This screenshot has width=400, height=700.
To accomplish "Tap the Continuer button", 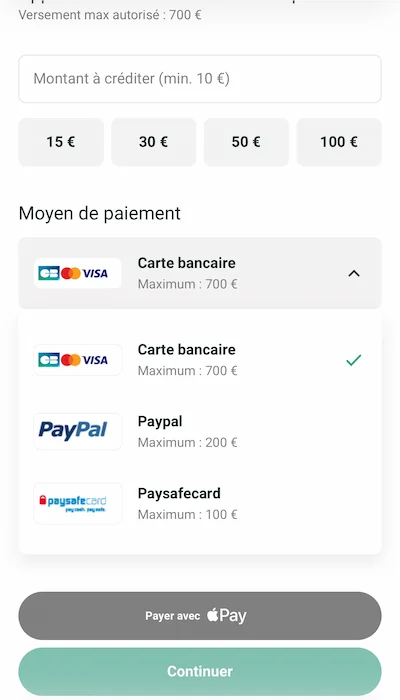I will pyautogui.click(x=200, y=671).
